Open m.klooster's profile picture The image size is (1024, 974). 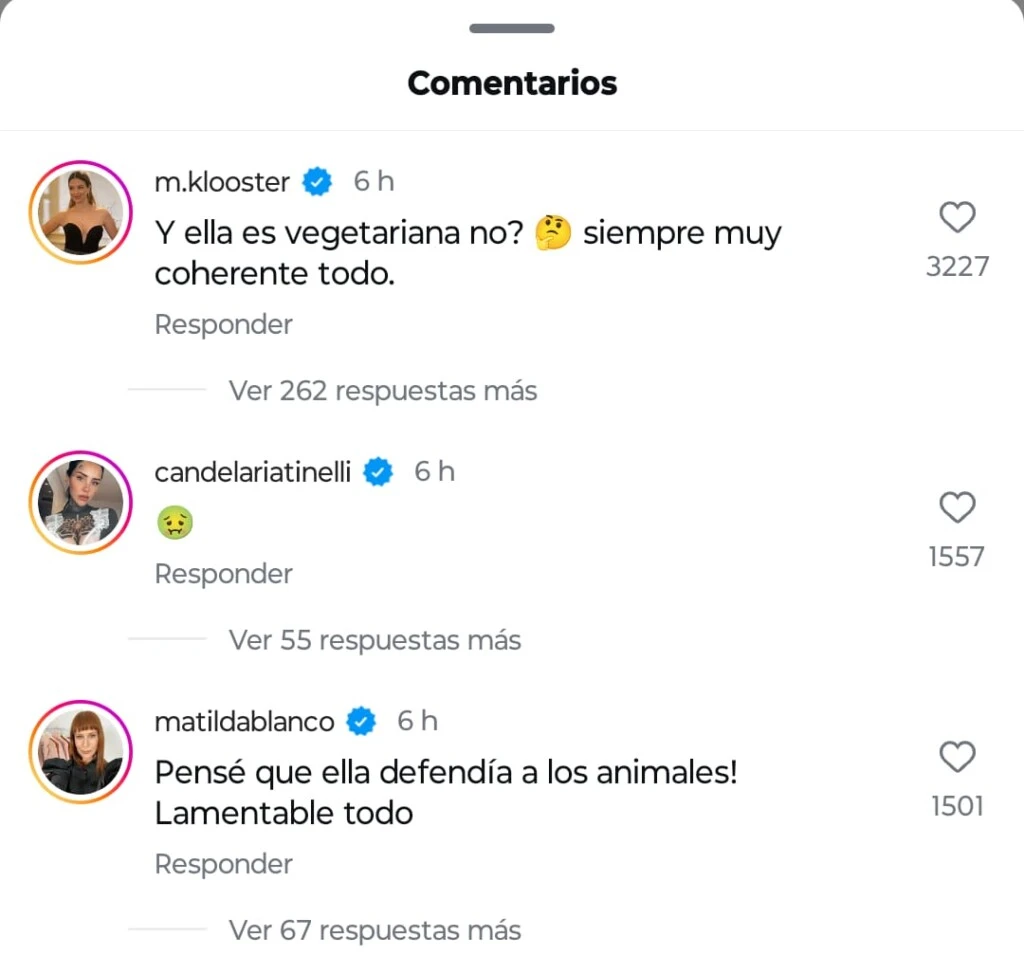(x=81, y=212)
